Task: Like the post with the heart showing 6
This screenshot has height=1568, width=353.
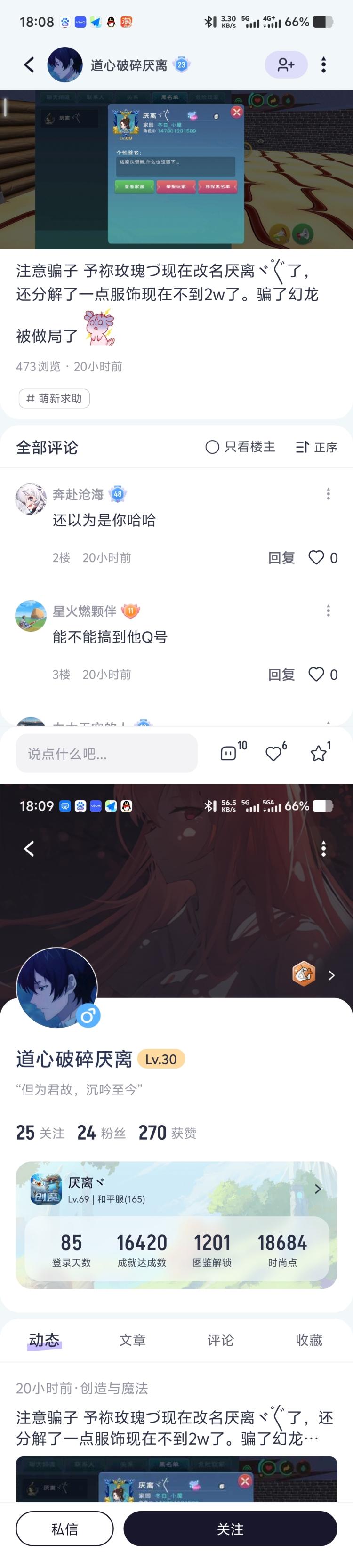Action: (x=274, y=754)
